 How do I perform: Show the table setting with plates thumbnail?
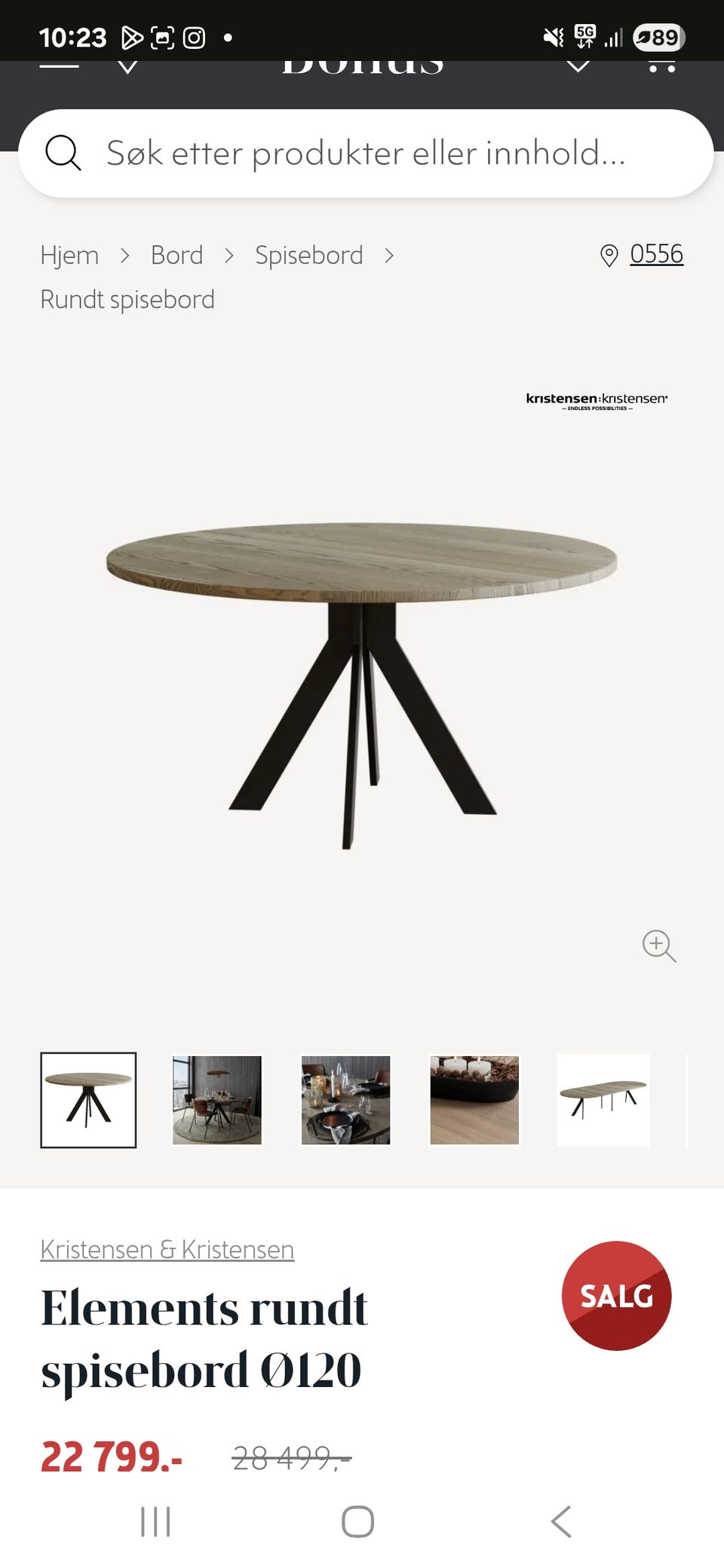[346, 1100]
